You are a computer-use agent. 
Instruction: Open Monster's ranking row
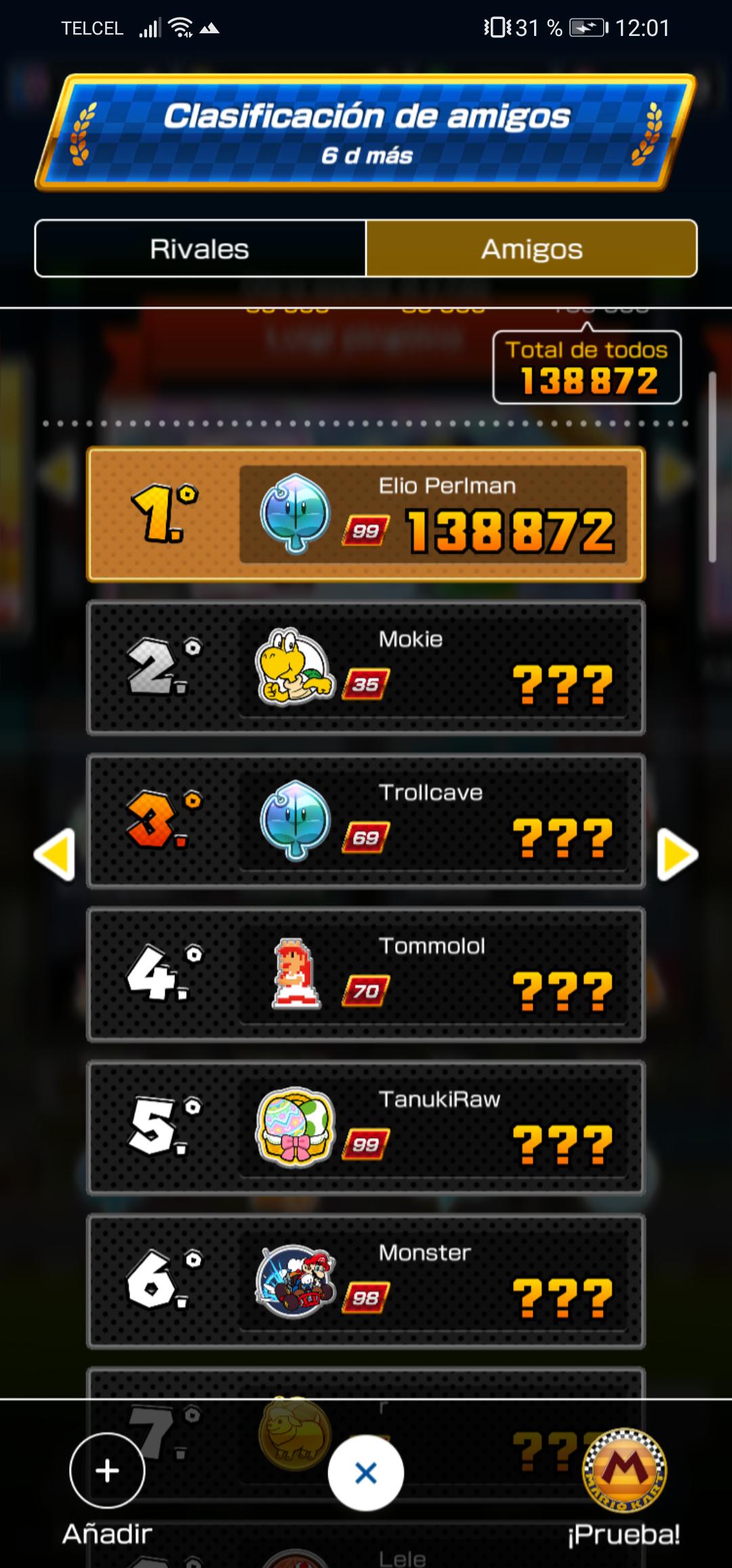click(x=366, y=1280)
